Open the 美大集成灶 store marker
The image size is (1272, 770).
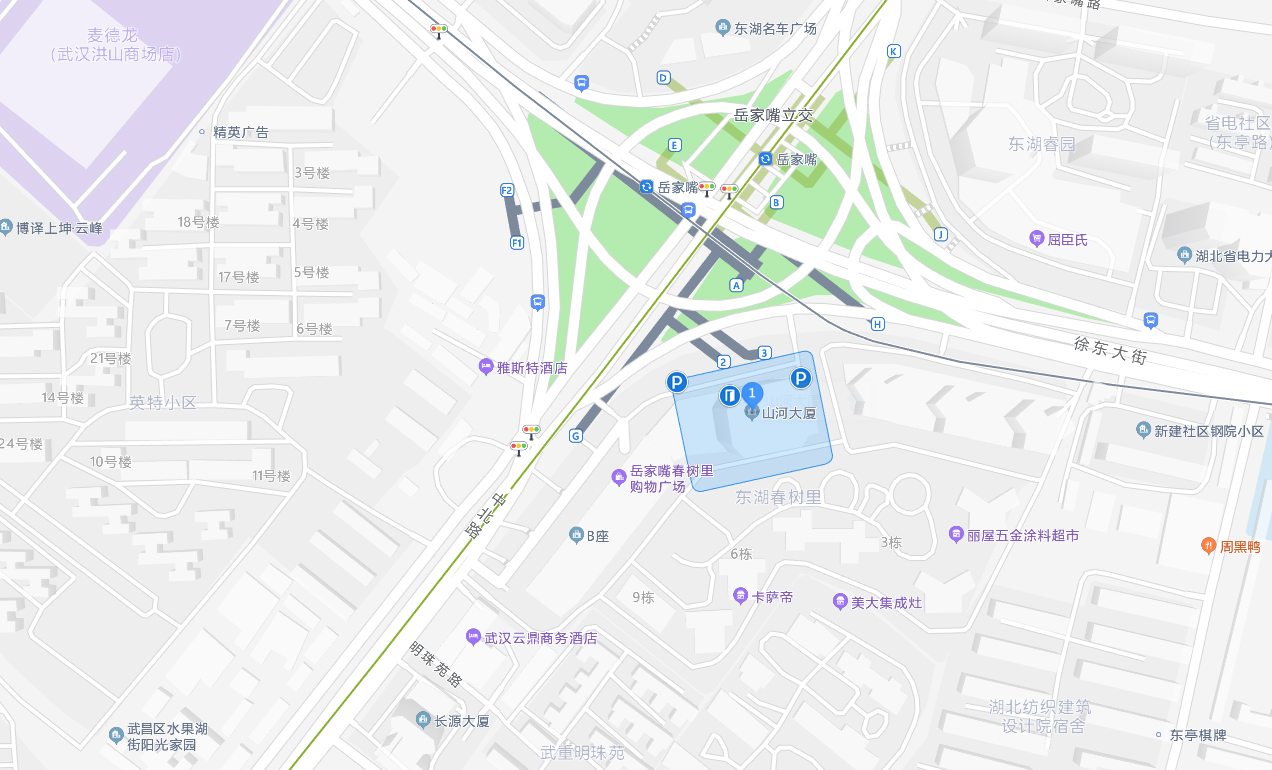840,601
